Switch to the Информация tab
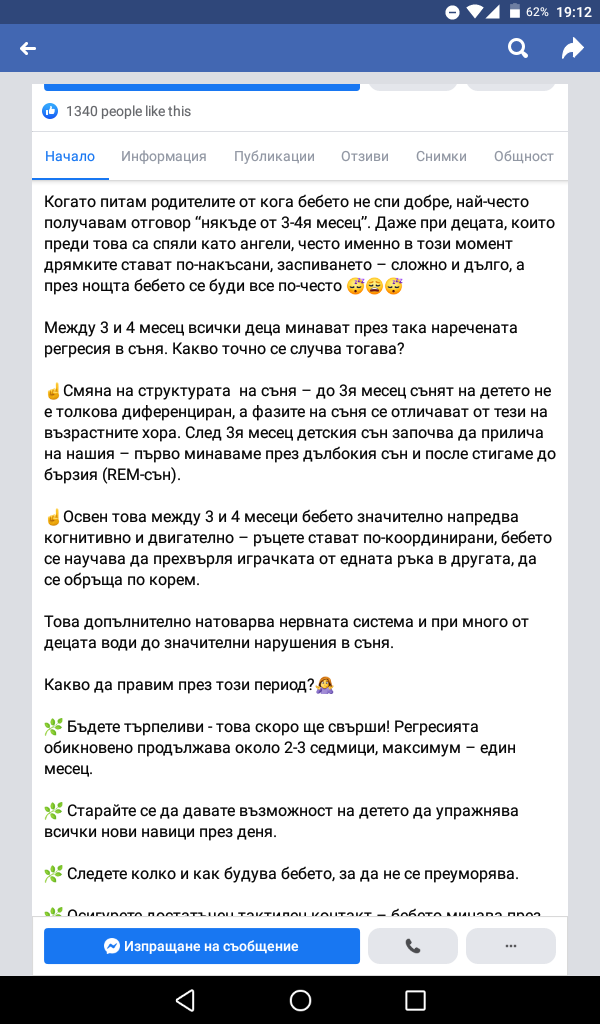The height and width of the screenshot is (1024, 600). [164, 156]
